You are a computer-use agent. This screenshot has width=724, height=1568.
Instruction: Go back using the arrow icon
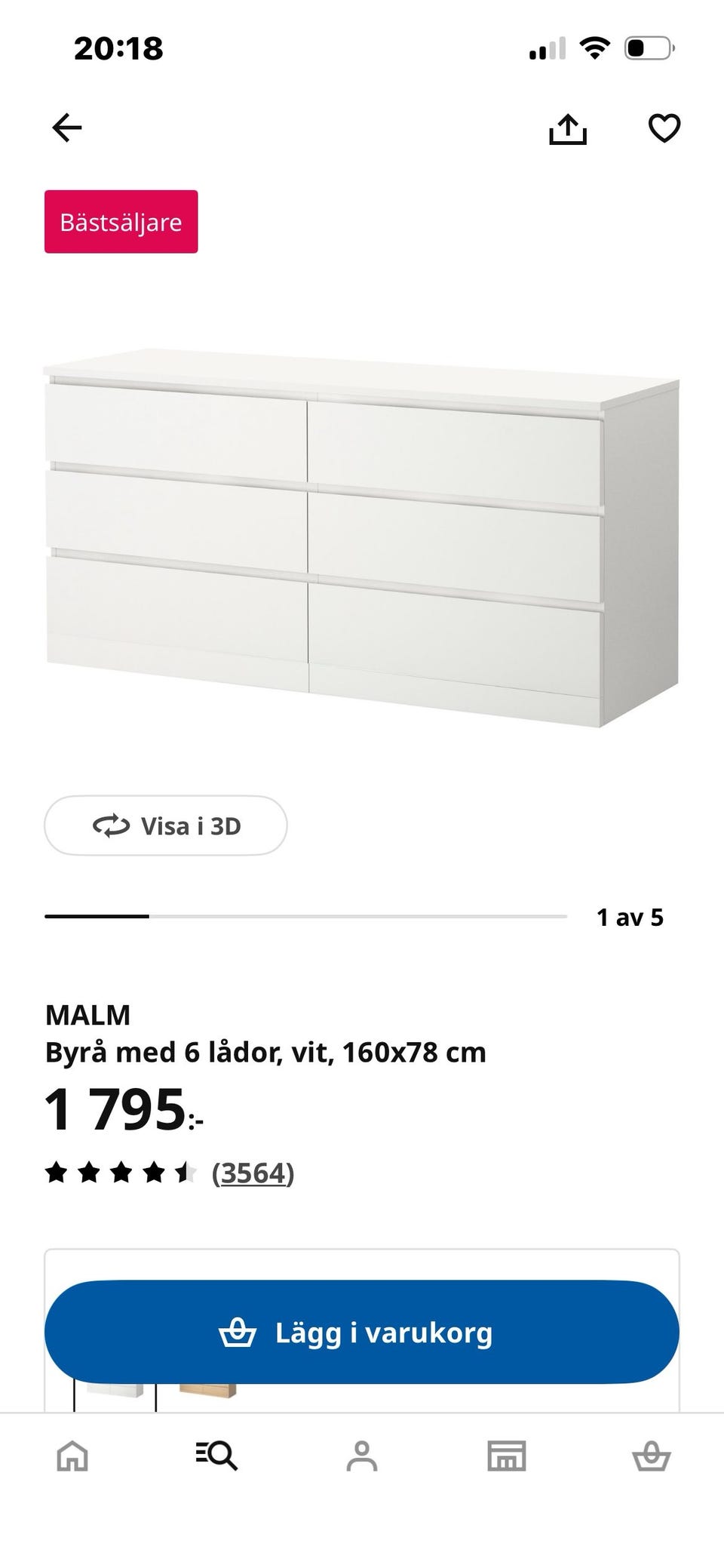click(x=67, y=128)
